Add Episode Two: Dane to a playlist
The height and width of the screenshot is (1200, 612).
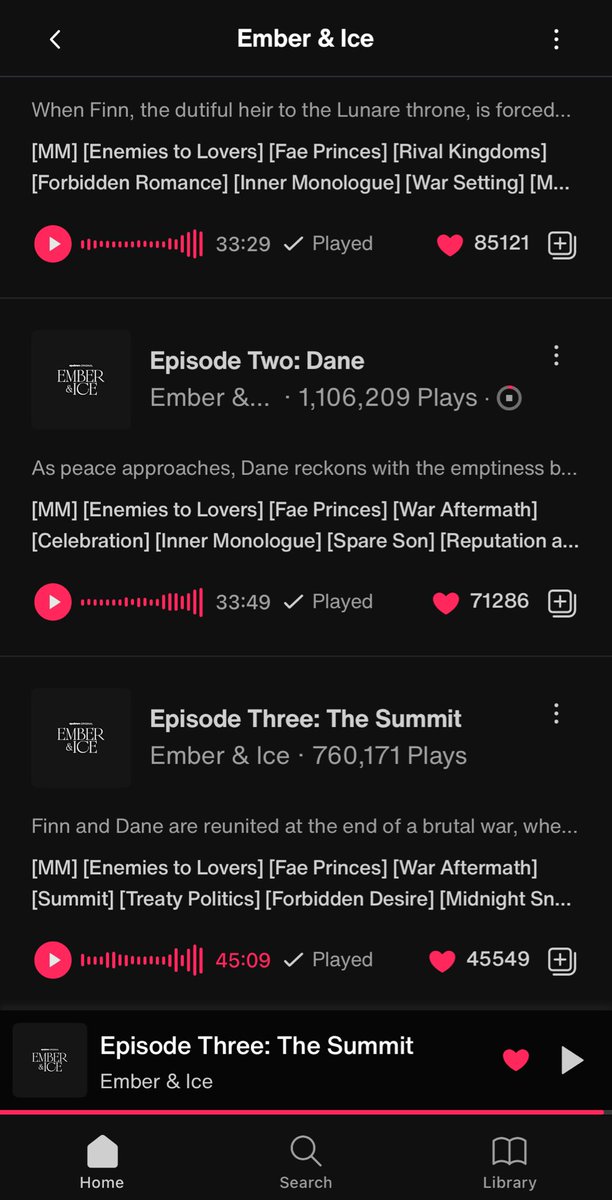pyautogui.click(x=562, y=602)
